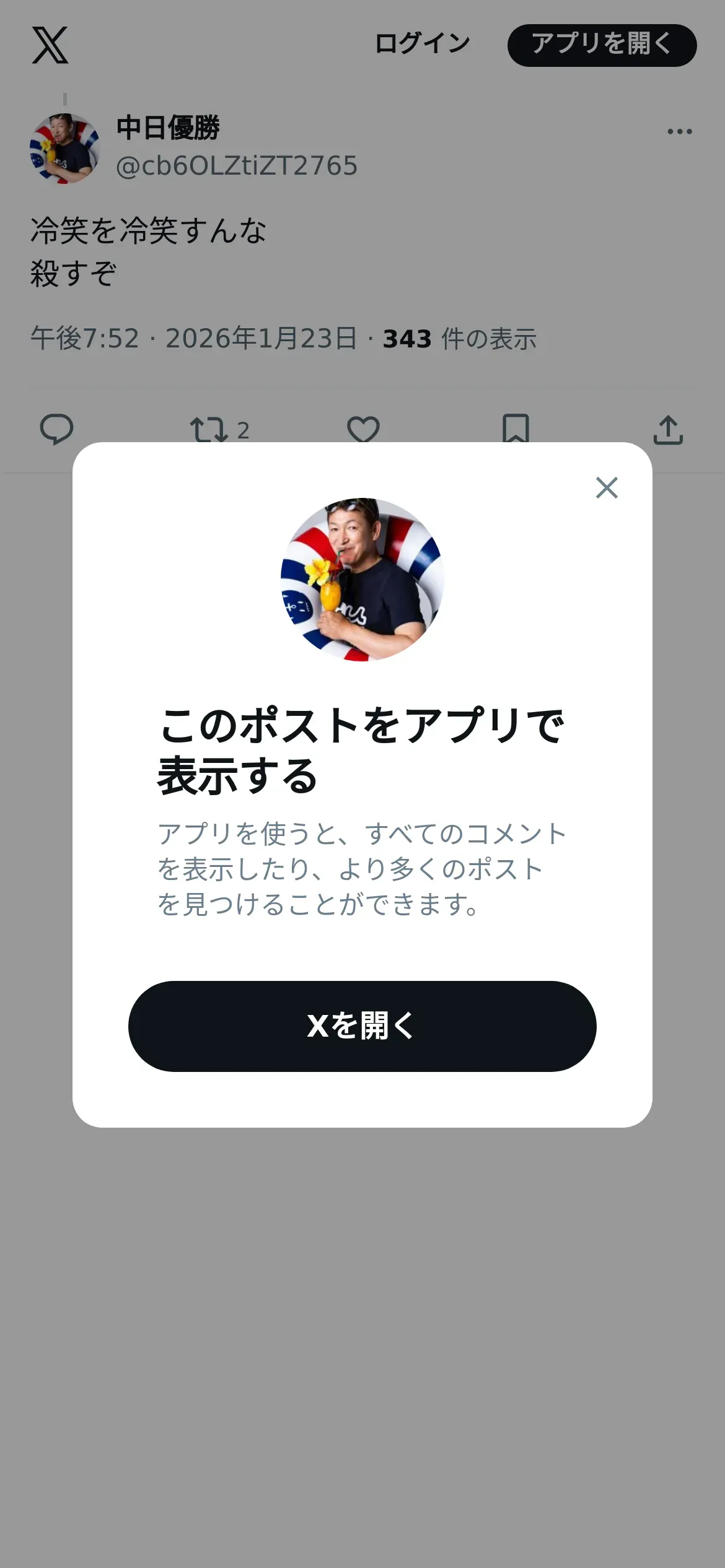Like the post from 中日優勝
This screenshot has width=725, height=1568.
(363, 429)
